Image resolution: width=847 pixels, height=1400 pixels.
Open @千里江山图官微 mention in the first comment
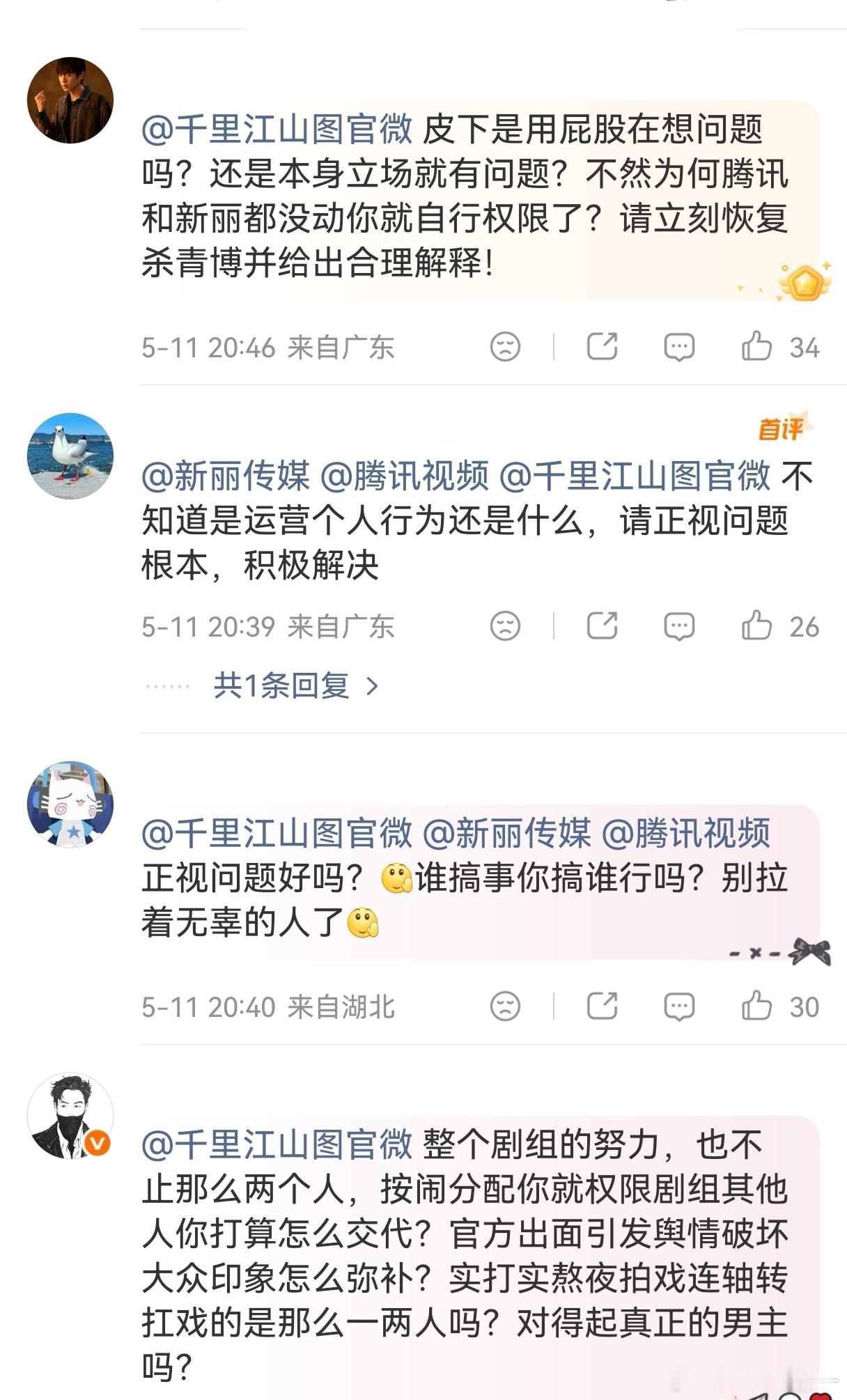(277, 129)
